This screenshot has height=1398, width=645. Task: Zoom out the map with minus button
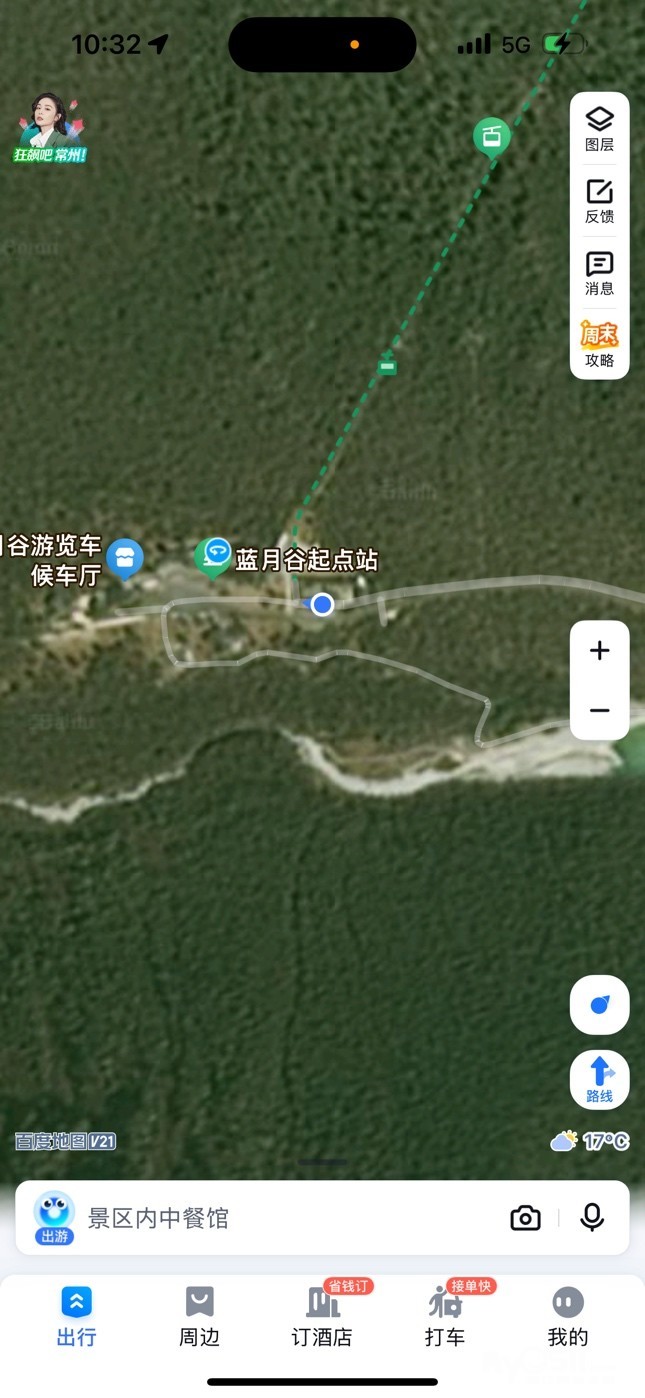(x=599, y=711)
